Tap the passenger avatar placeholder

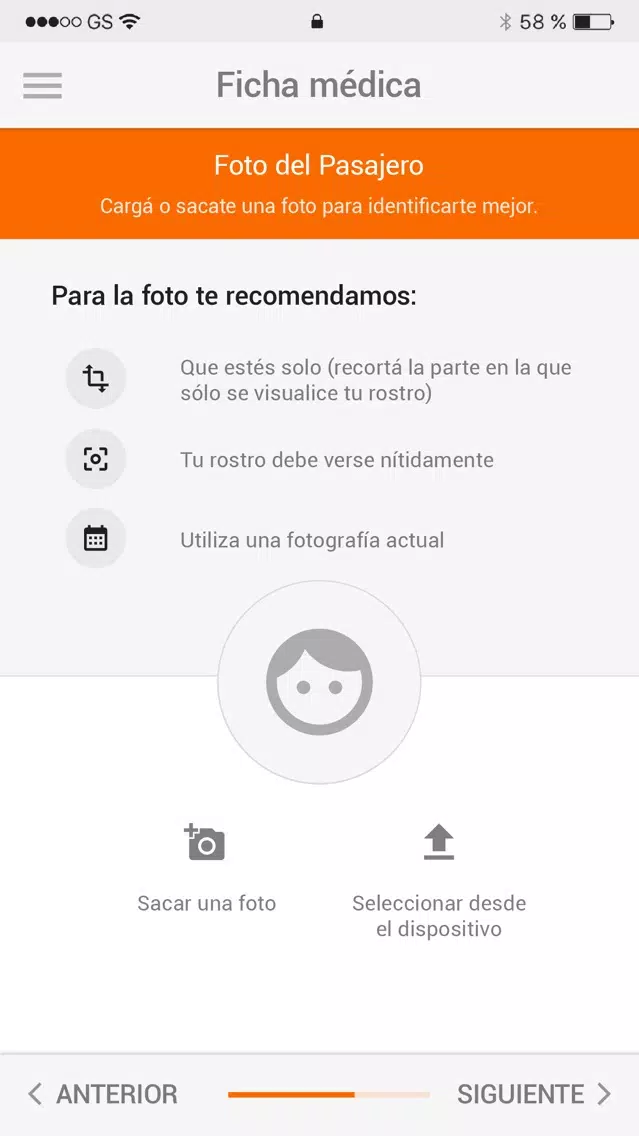click(319, 682)
